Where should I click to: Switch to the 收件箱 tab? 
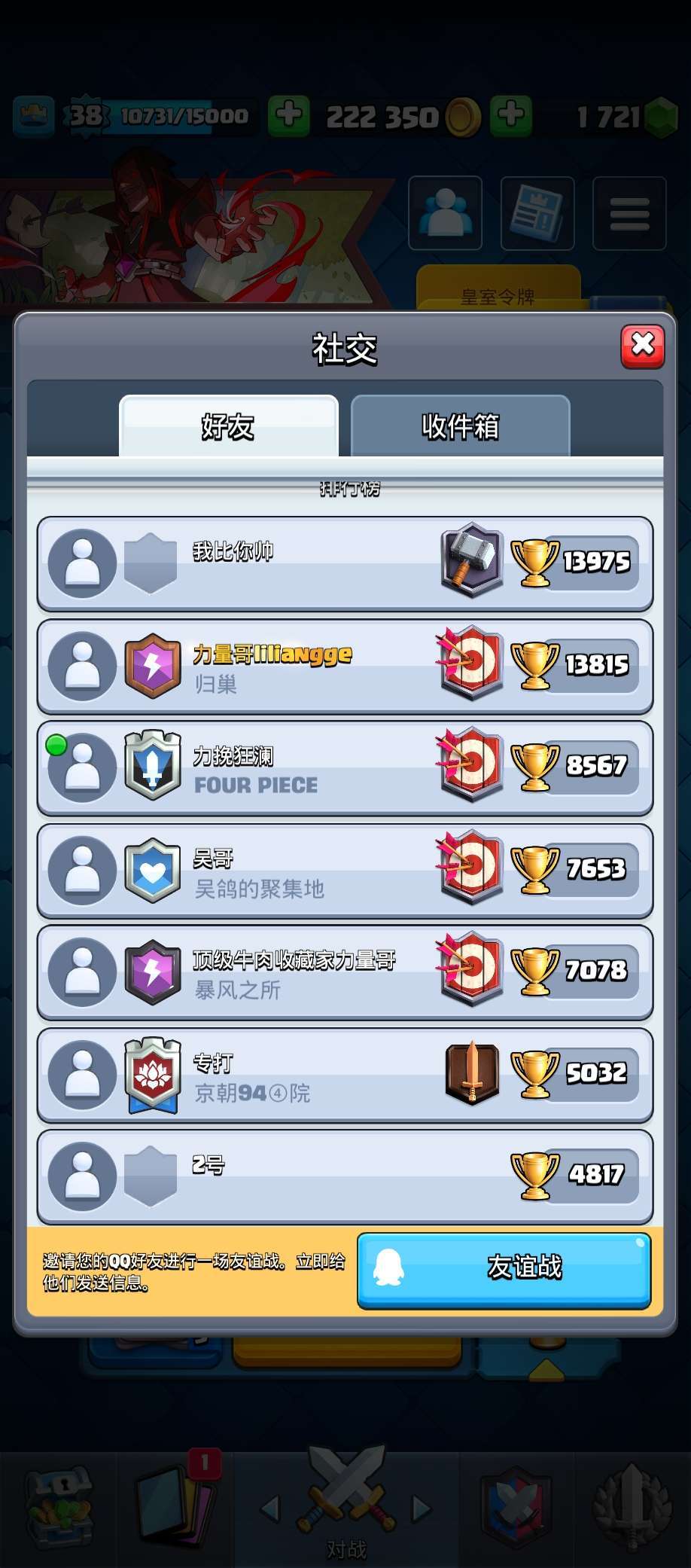(x=460, y=426)
